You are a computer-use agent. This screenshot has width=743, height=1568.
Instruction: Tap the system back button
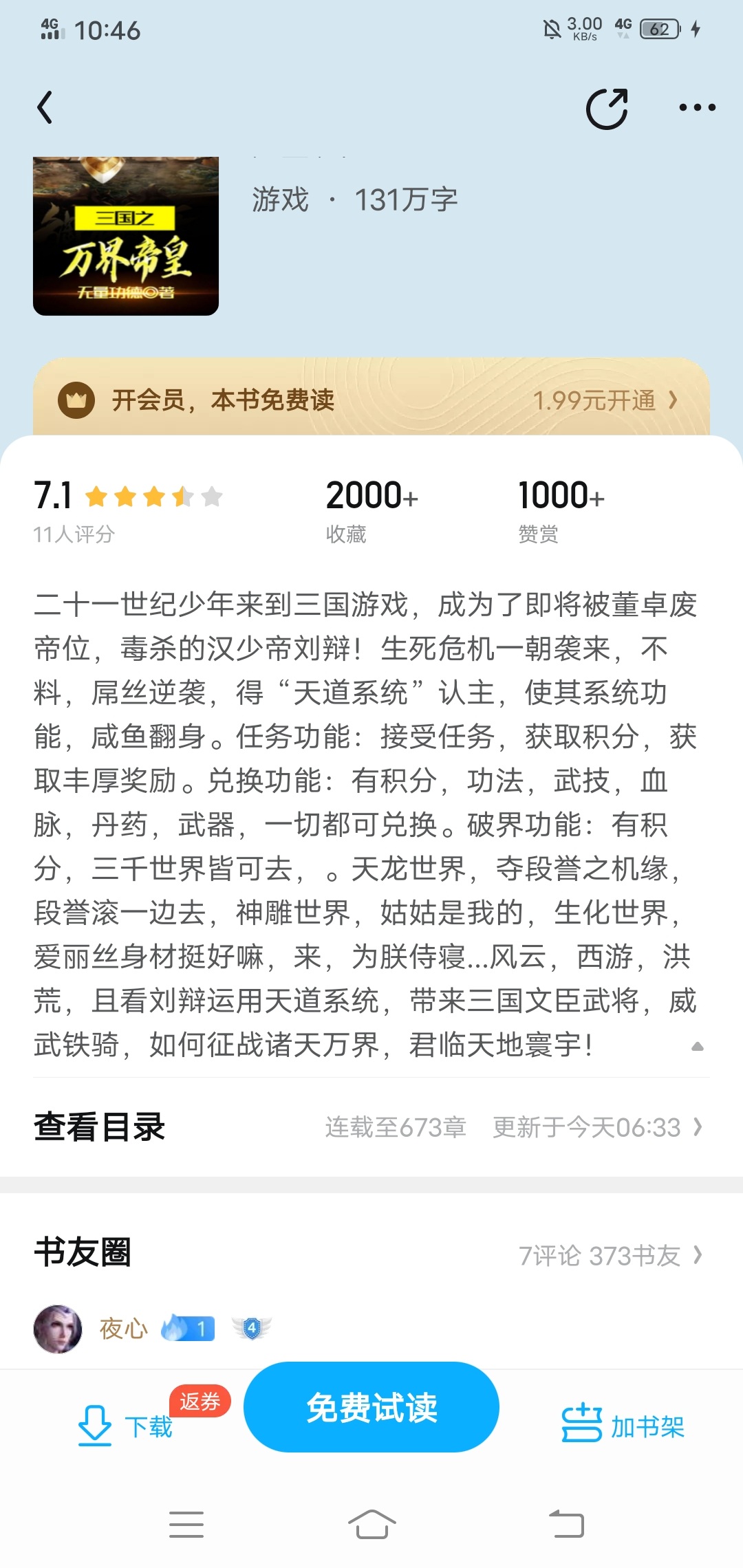[x=566, y=1525]
